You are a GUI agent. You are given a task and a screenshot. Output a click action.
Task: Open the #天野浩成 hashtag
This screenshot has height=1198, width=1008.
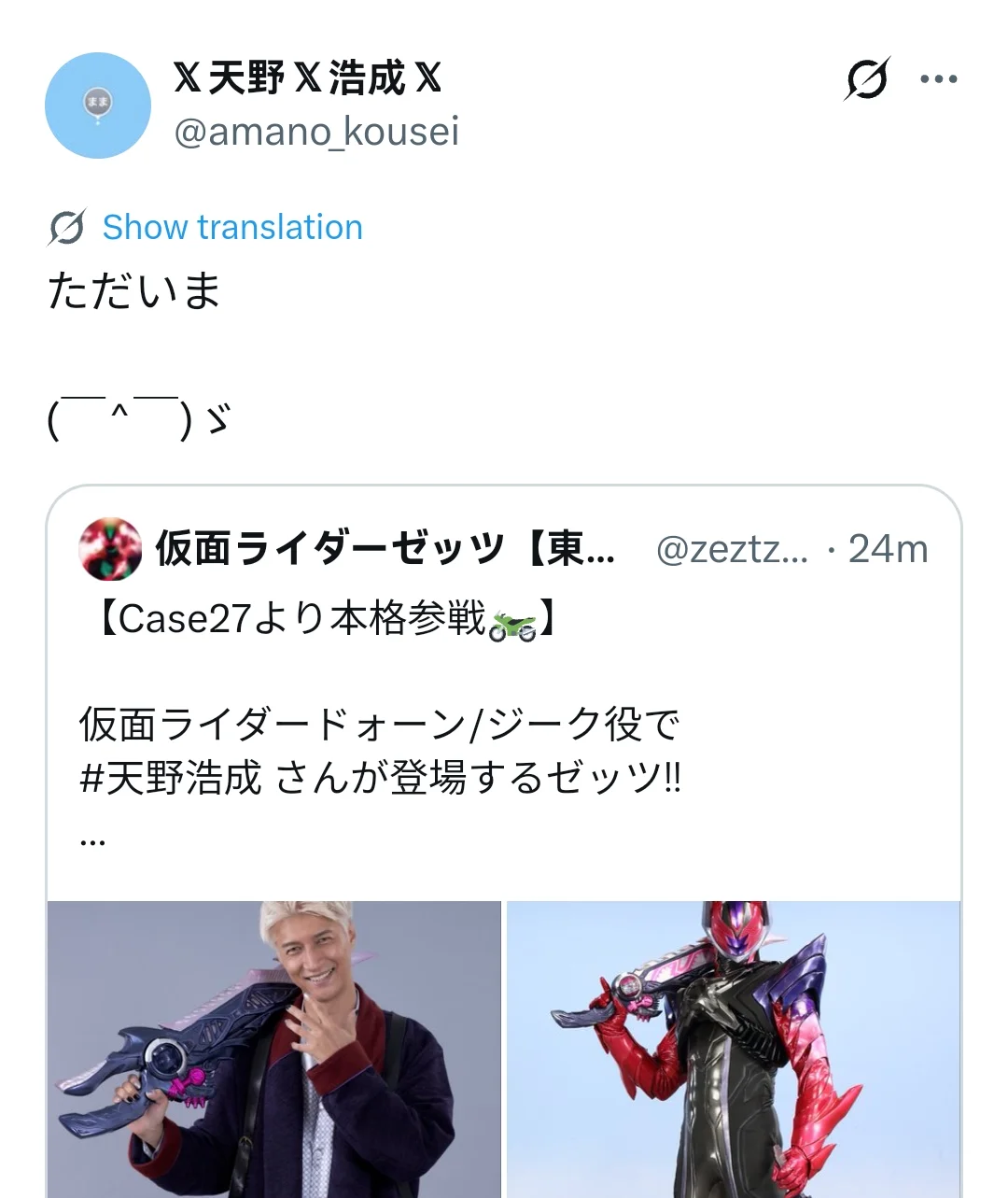[x=171, y=777]
